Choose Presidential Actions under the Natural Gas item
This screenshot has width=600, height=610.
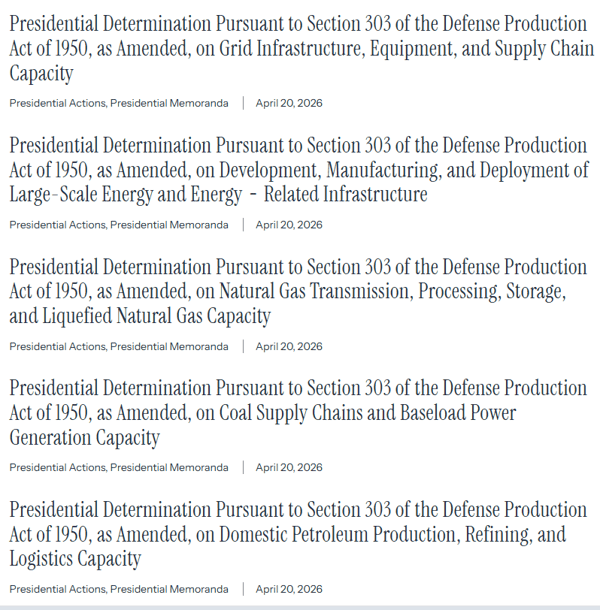[x=57, y=346]
